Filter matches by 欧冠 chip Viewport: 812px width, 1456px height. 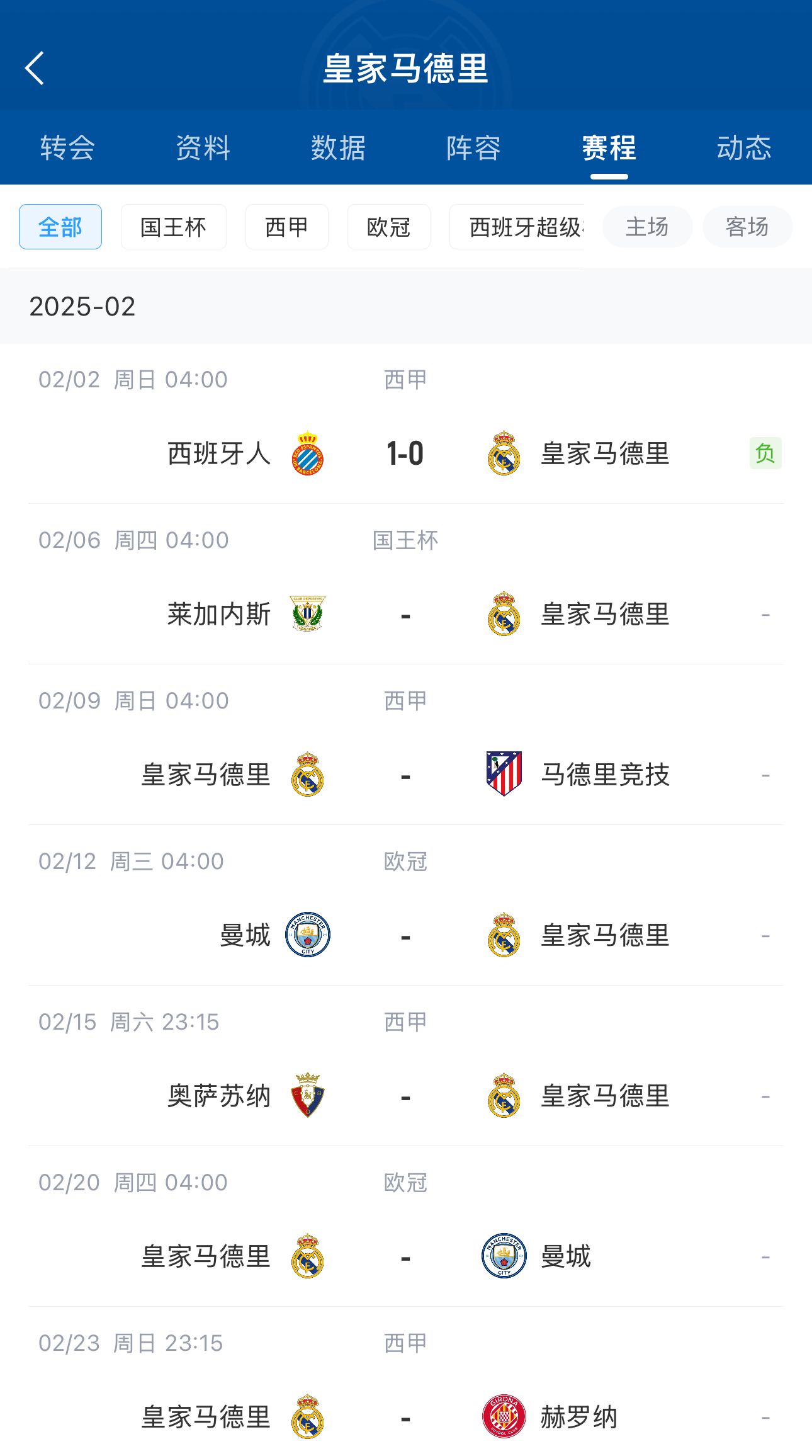pos(388,227)
